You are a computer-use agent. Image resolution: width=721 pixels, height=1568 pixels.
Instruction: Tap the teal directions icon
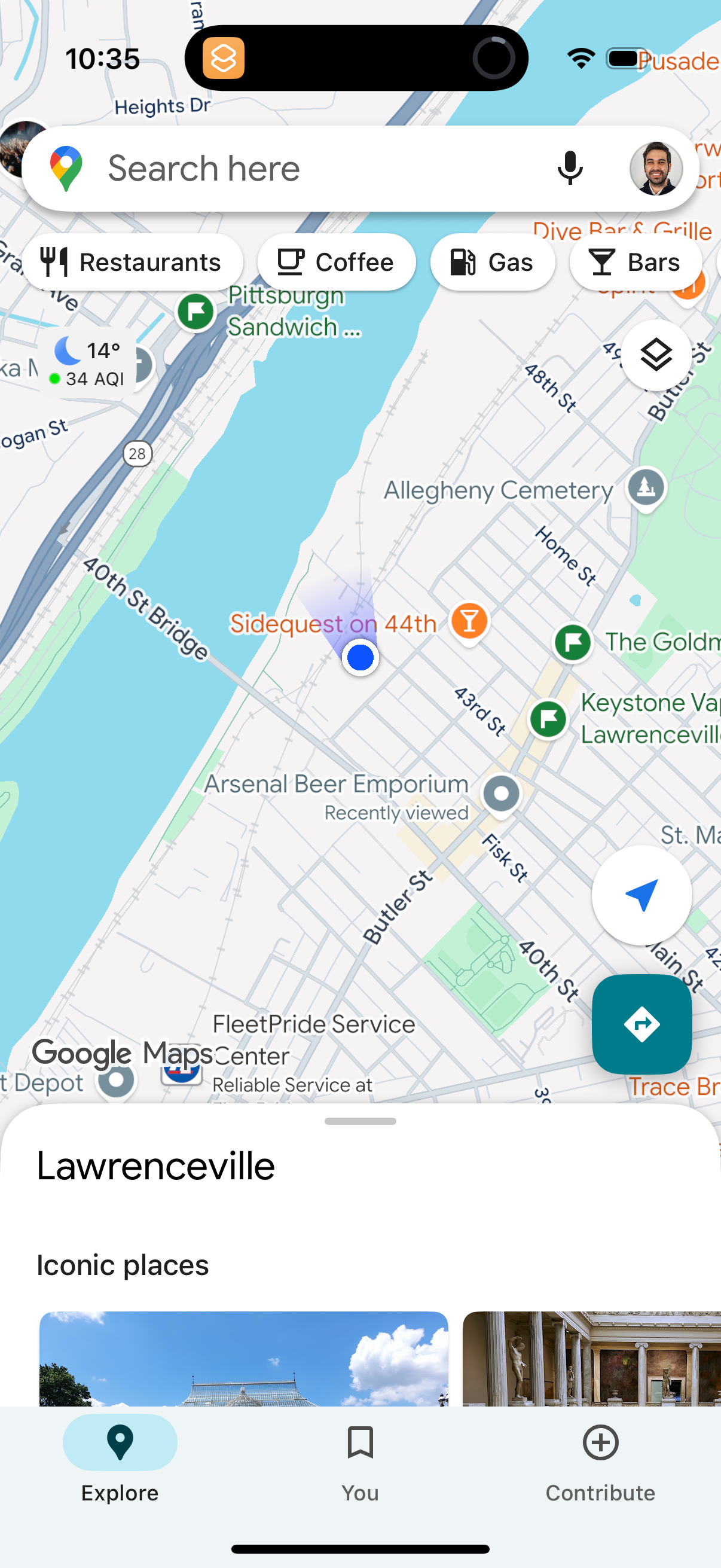point(642,1024)
